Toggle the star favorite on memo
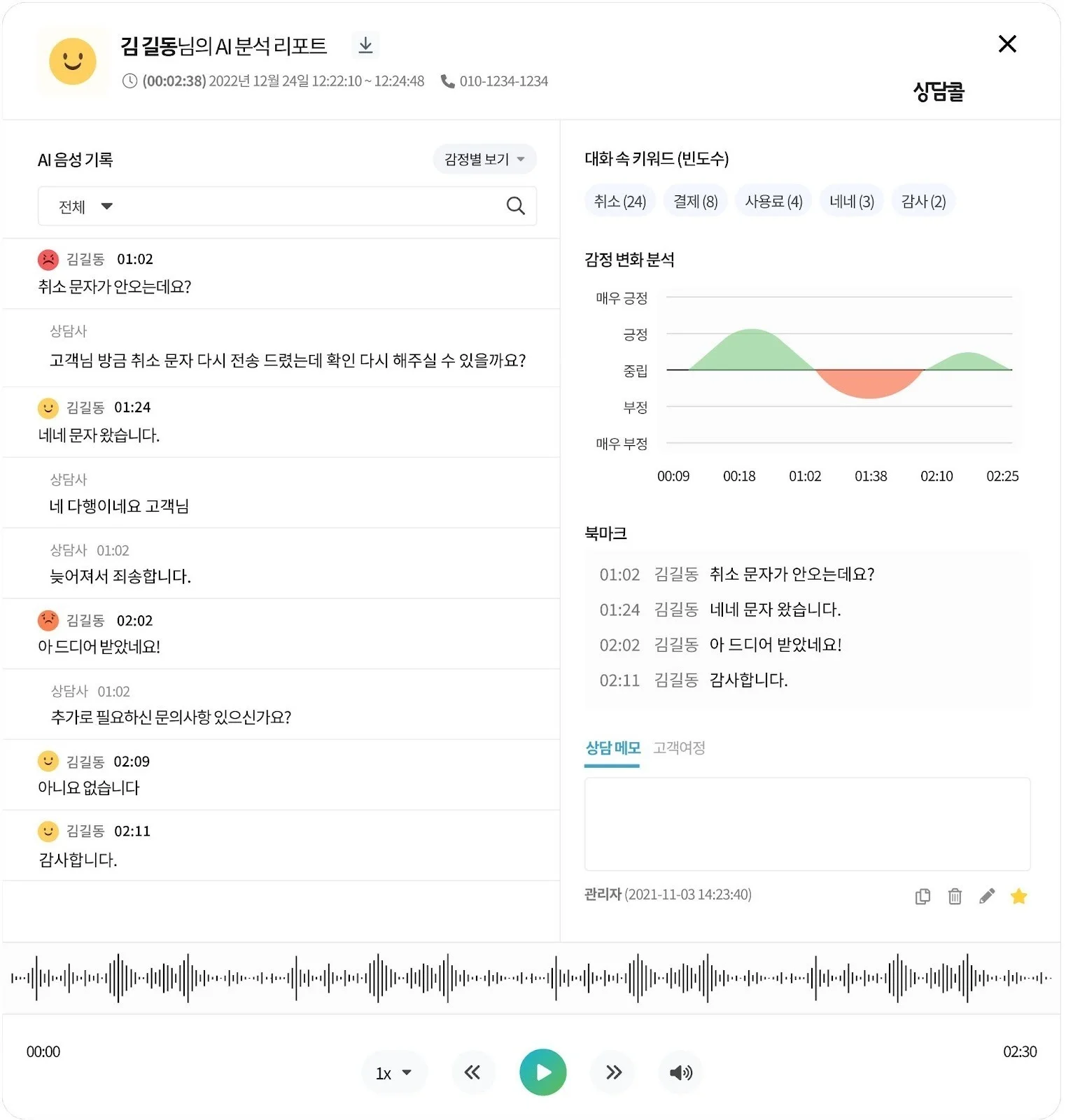 click(1018, 896)
